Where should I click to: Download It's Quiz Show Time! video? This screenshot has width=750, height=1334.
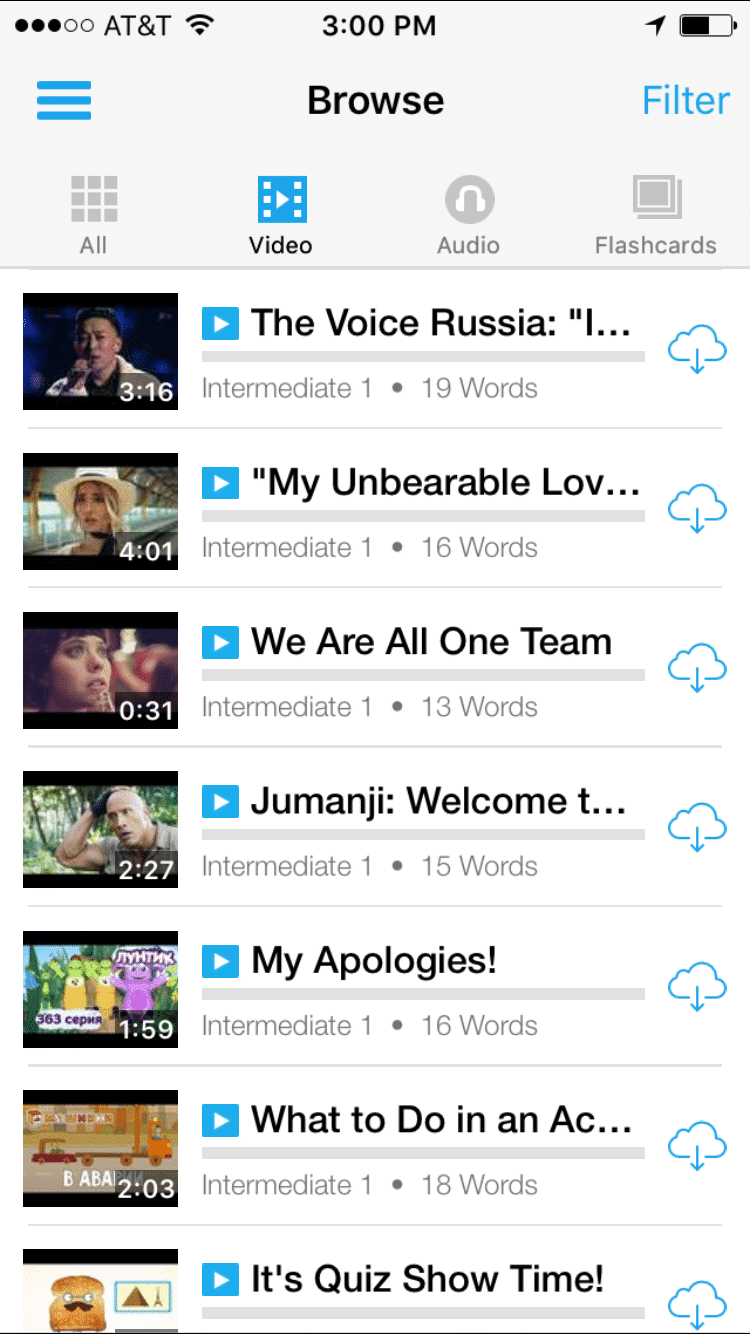[696, 1303]
